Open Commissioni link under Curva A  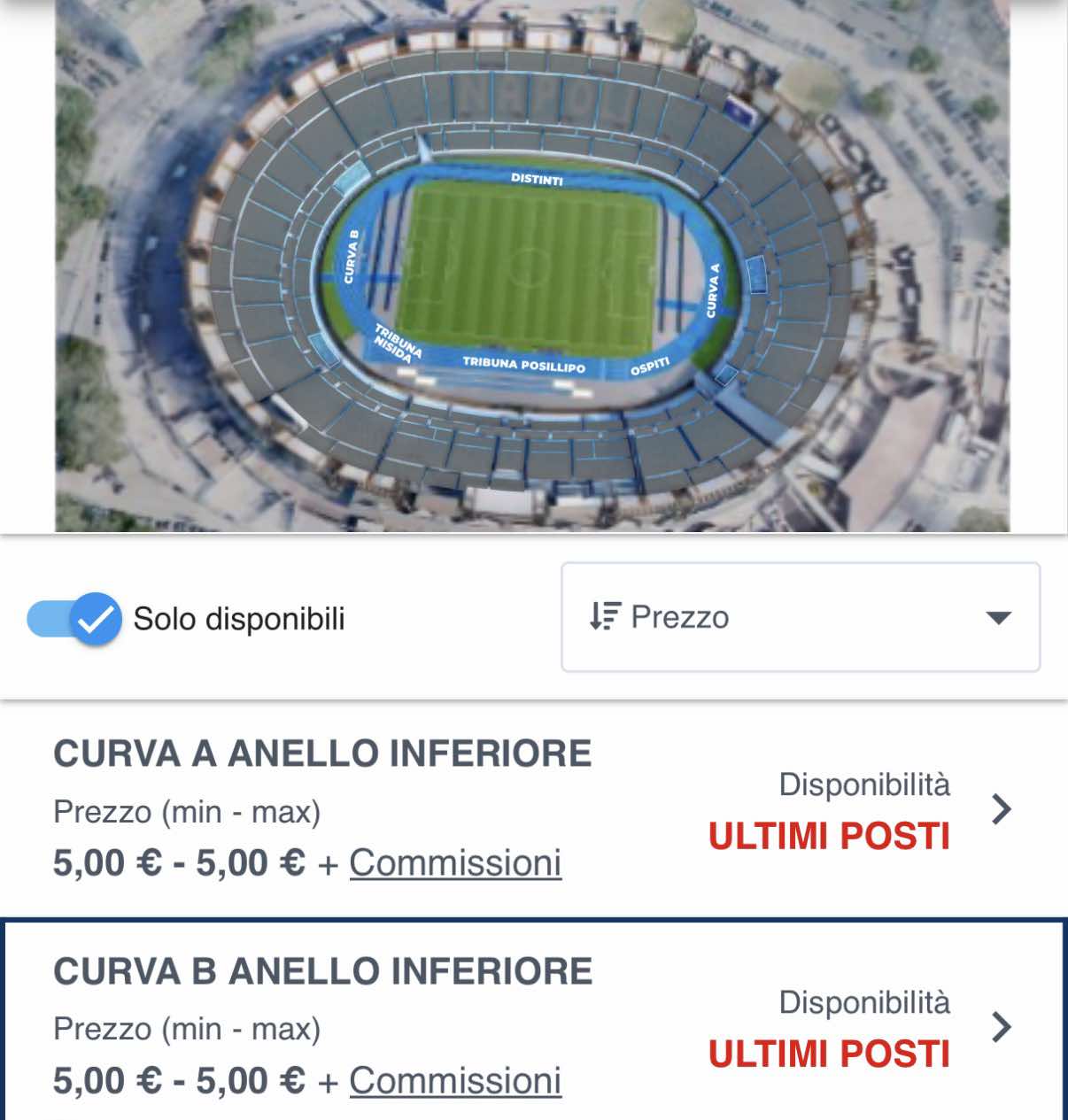click(x=455, y=863)
